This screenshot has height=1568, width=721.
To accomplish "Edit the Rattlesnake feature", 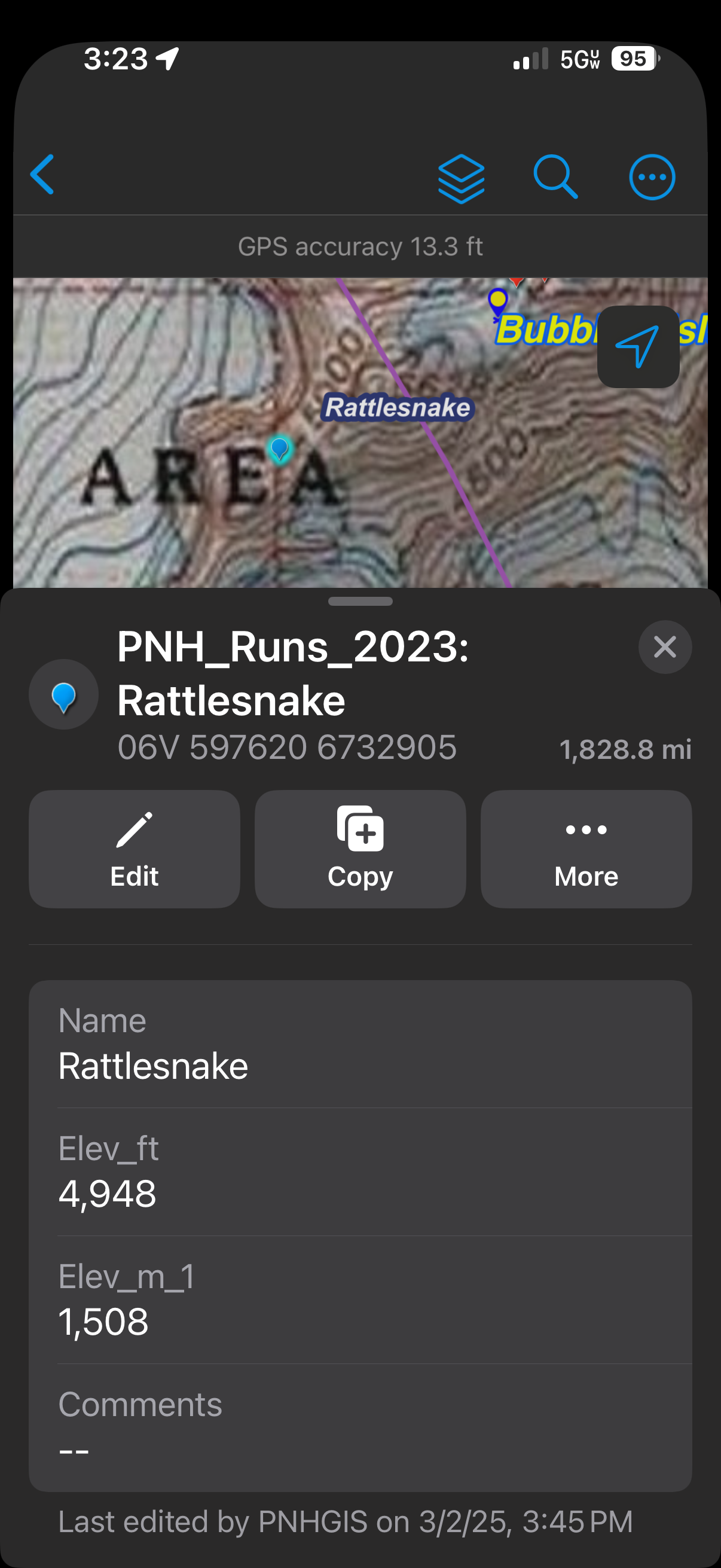I will pos(135,849).
